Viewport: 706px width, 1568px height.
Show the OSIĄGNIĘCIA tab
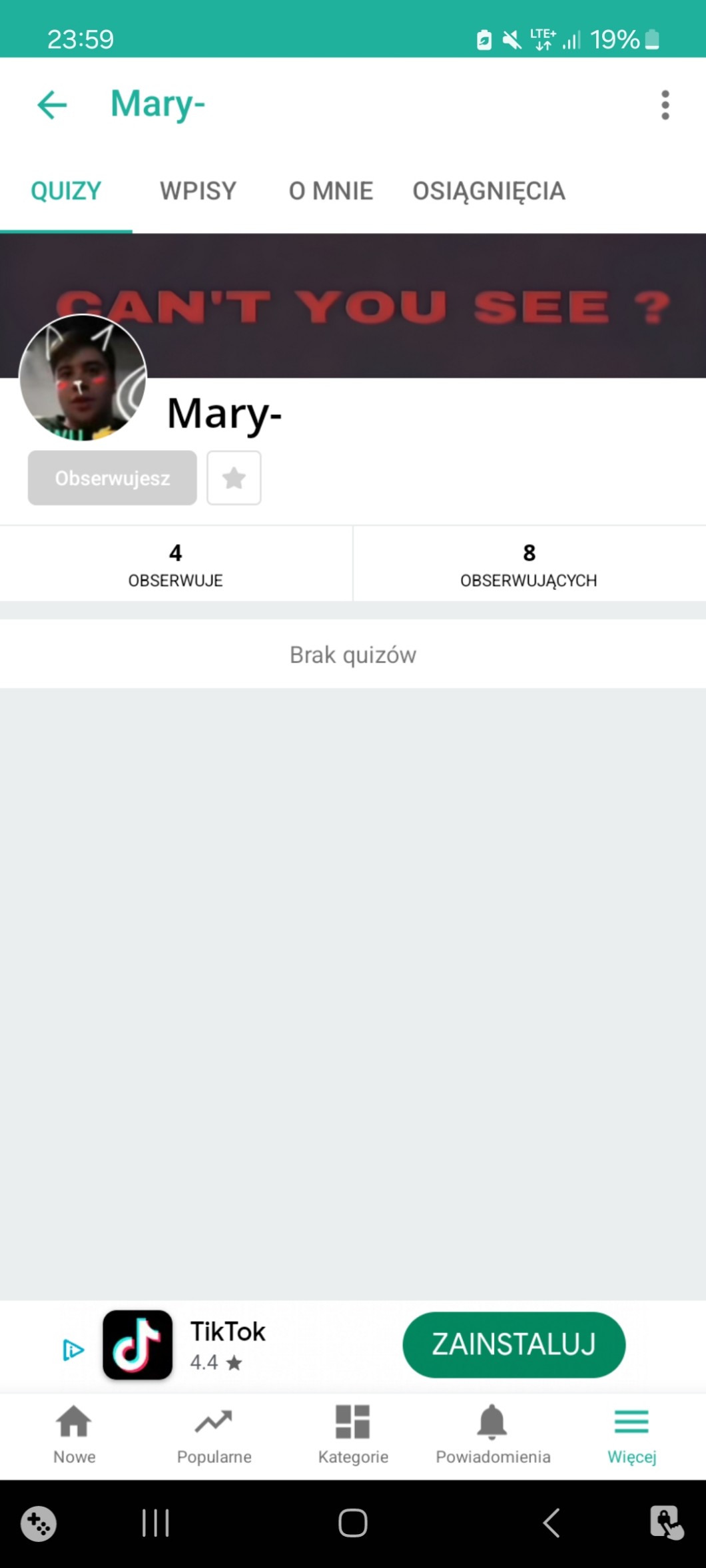tap(488, 191)
